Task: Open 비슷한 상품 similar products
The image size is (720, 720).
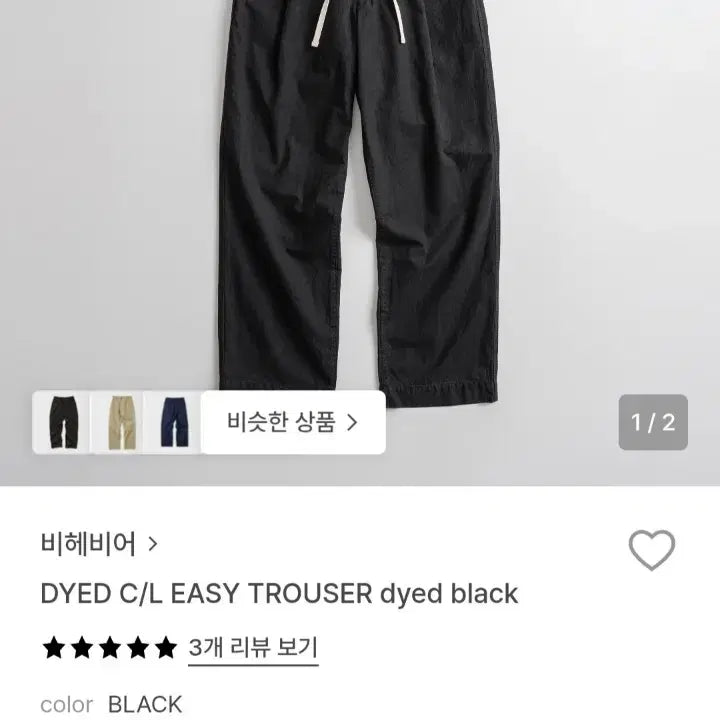Action: (x=293, y=422)
